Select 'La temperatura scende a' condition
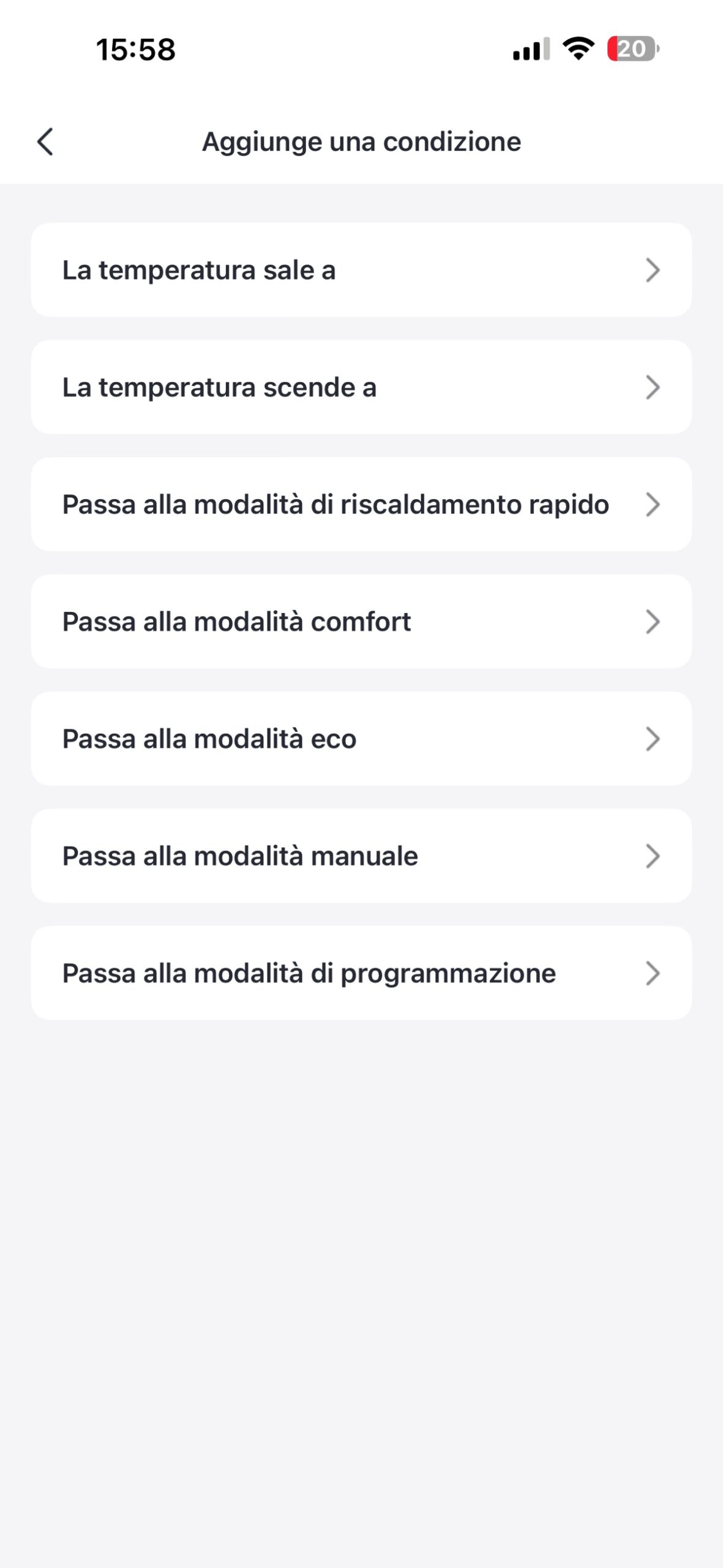The width and height of the screenshot is (723, 1568). point(361,387)
